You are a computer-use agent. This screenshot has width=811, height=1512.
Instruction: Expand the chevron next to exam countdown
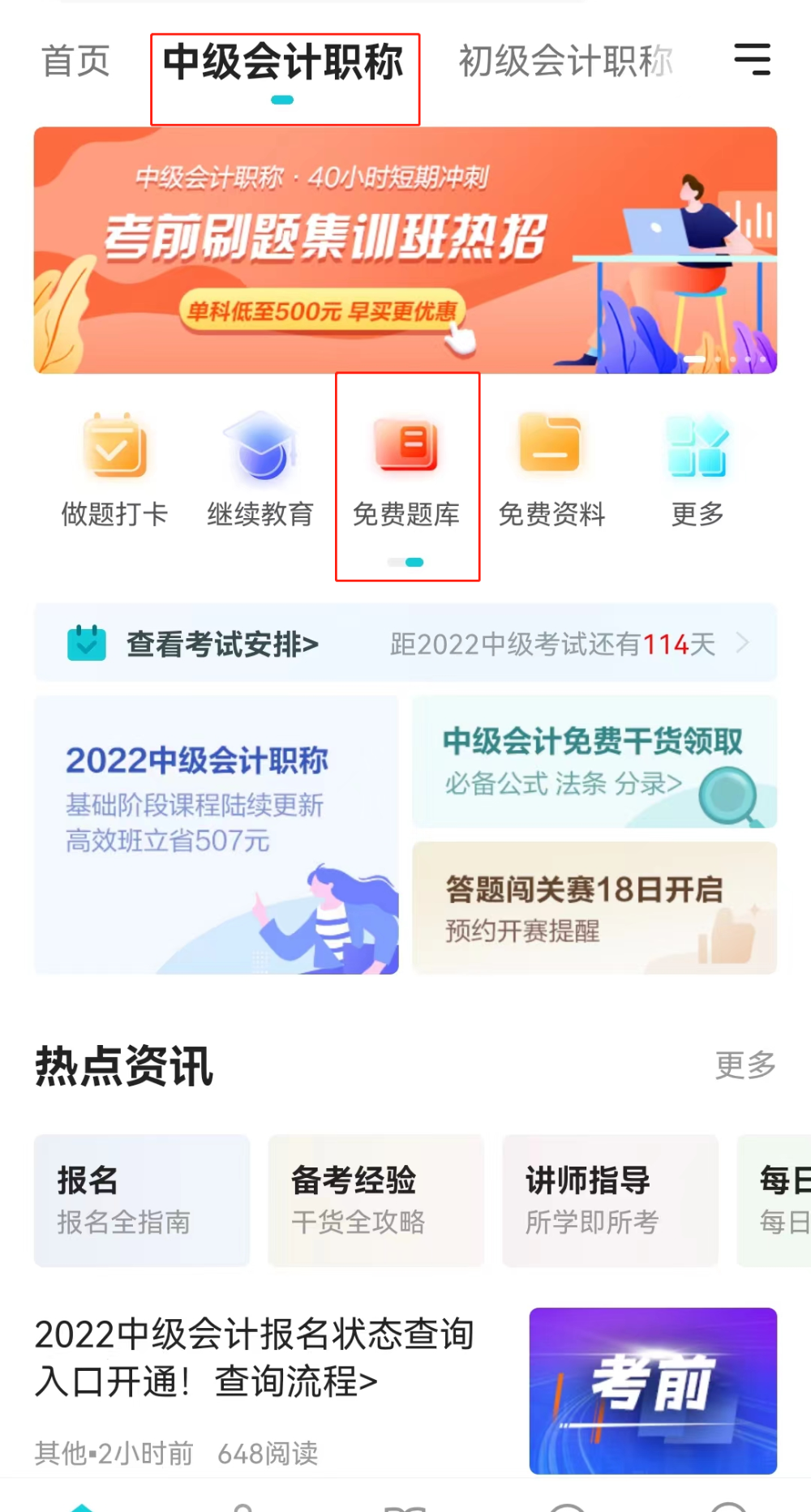tap(744, 642)
